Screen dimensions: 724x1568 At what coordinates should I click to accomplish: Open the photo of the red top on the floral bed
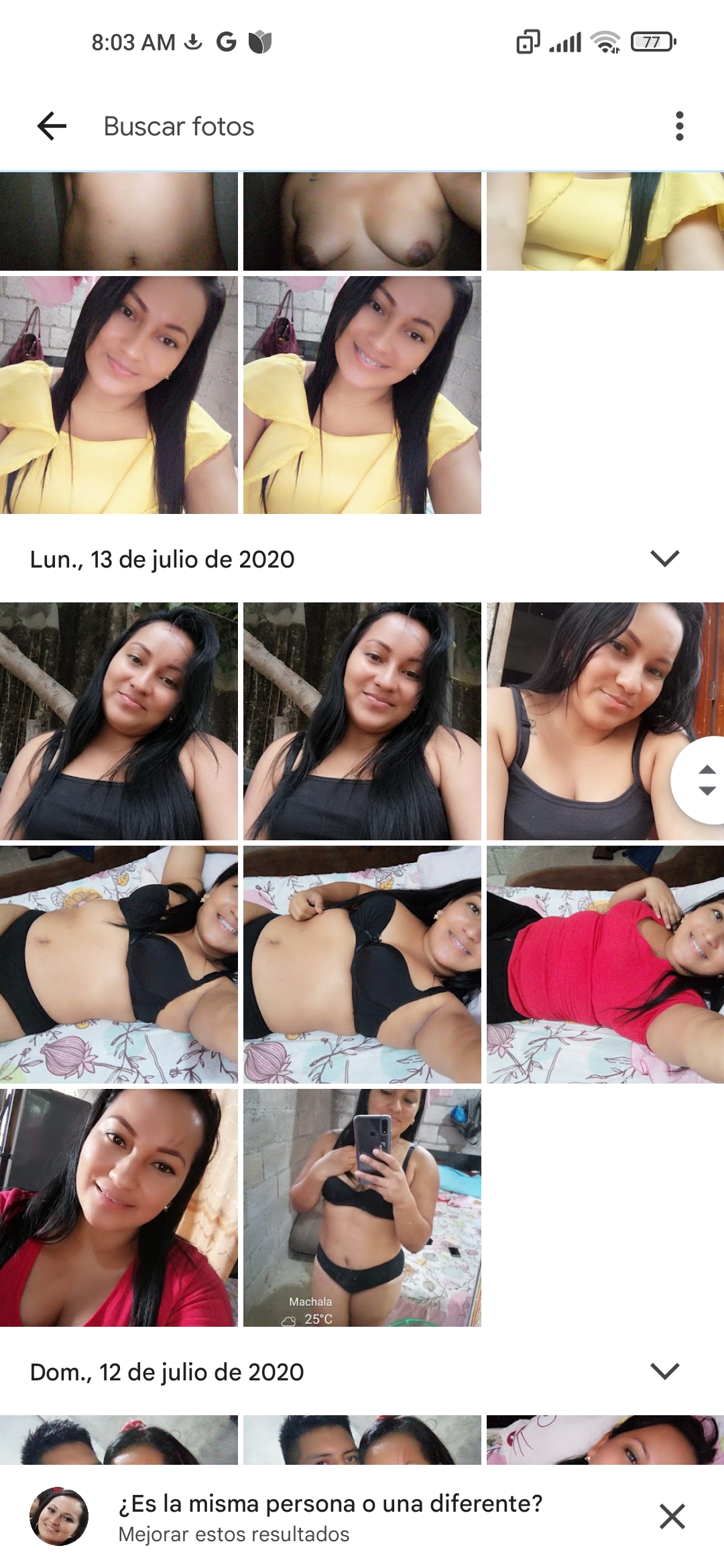tap(605, 964)
